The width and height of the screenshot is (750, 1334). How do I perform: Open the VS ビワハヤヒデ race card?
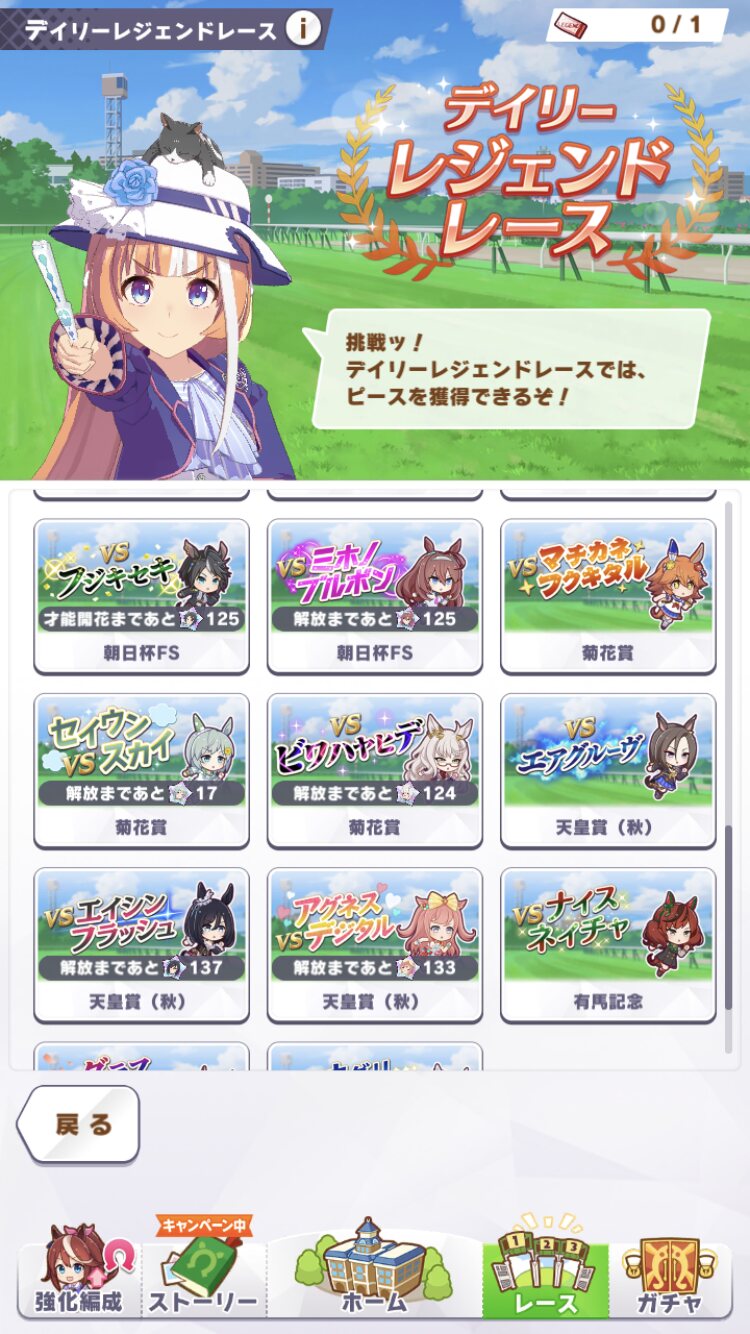click(x=375, y=770)
